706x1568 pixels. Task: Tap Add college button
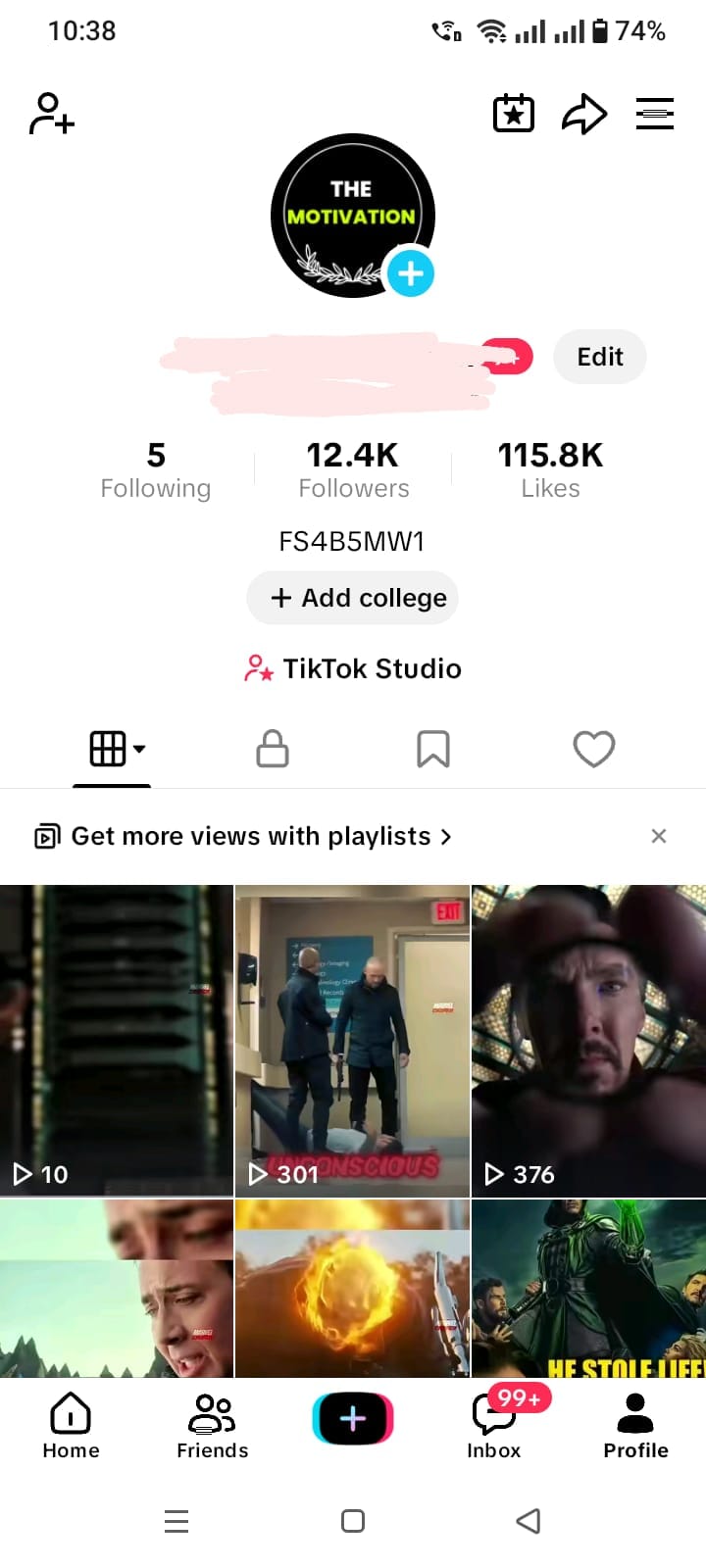click(353, 598)
